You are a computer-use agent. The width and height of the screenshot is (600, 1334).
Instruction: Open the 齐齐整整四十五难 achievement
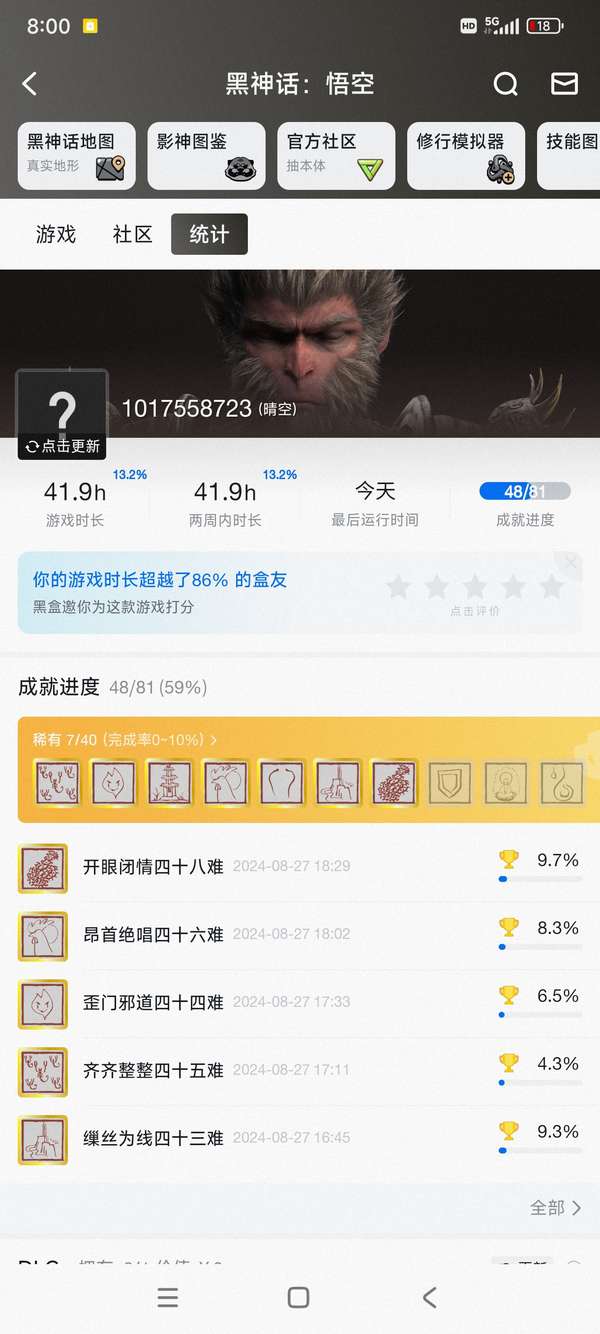click(300, 1072)
